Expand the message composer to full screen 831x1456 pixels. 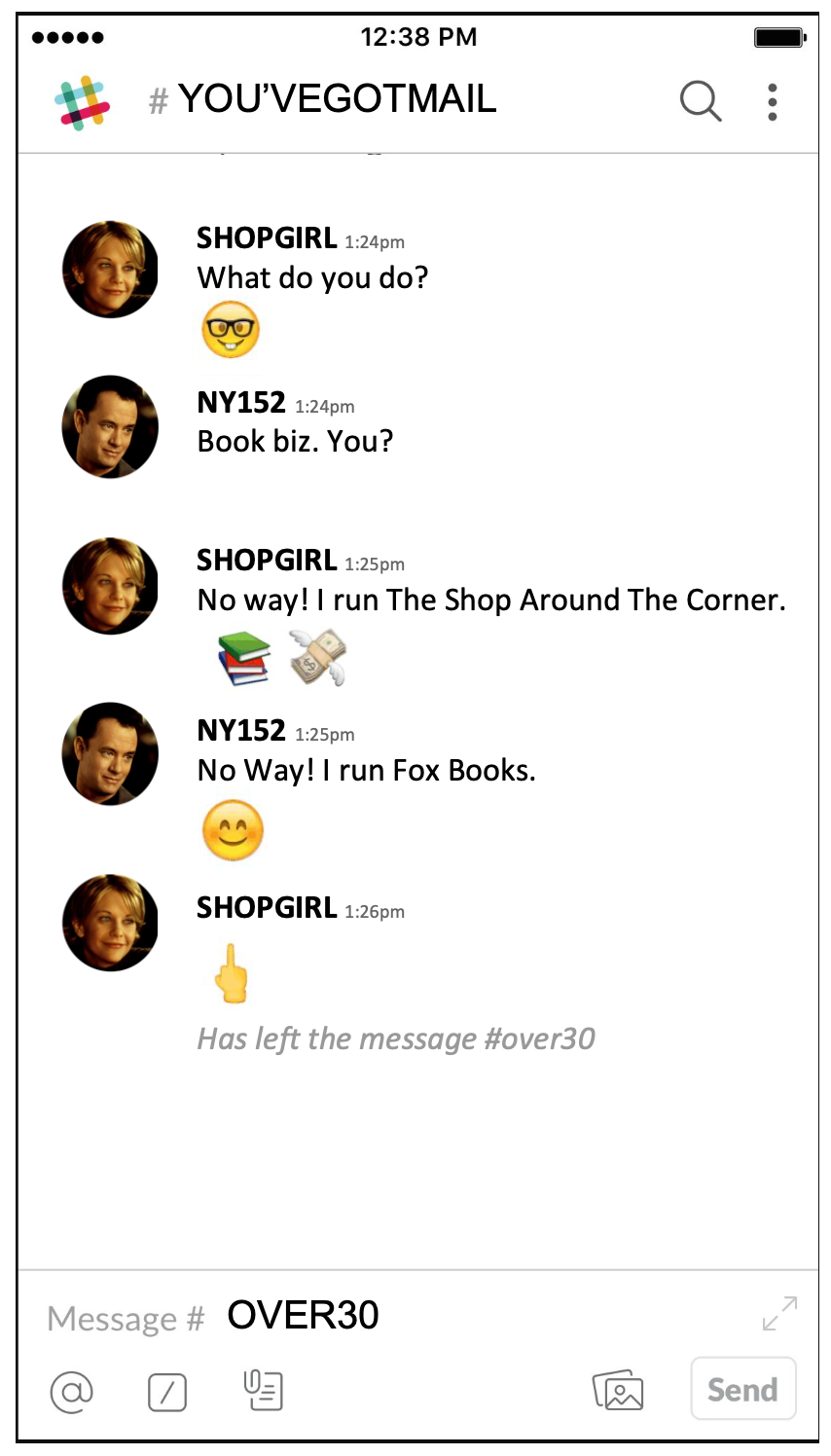pyautogui.click(x=780, y=1313)
